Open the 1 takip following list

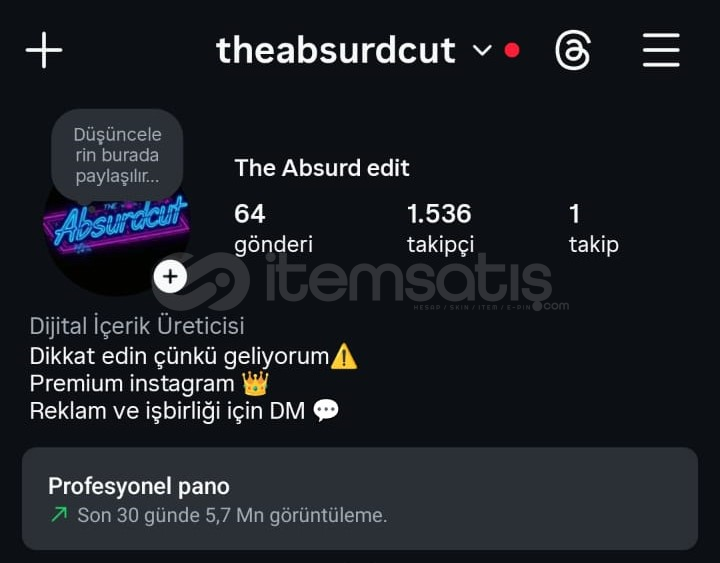pyautogui.click(x=593, y=228)
